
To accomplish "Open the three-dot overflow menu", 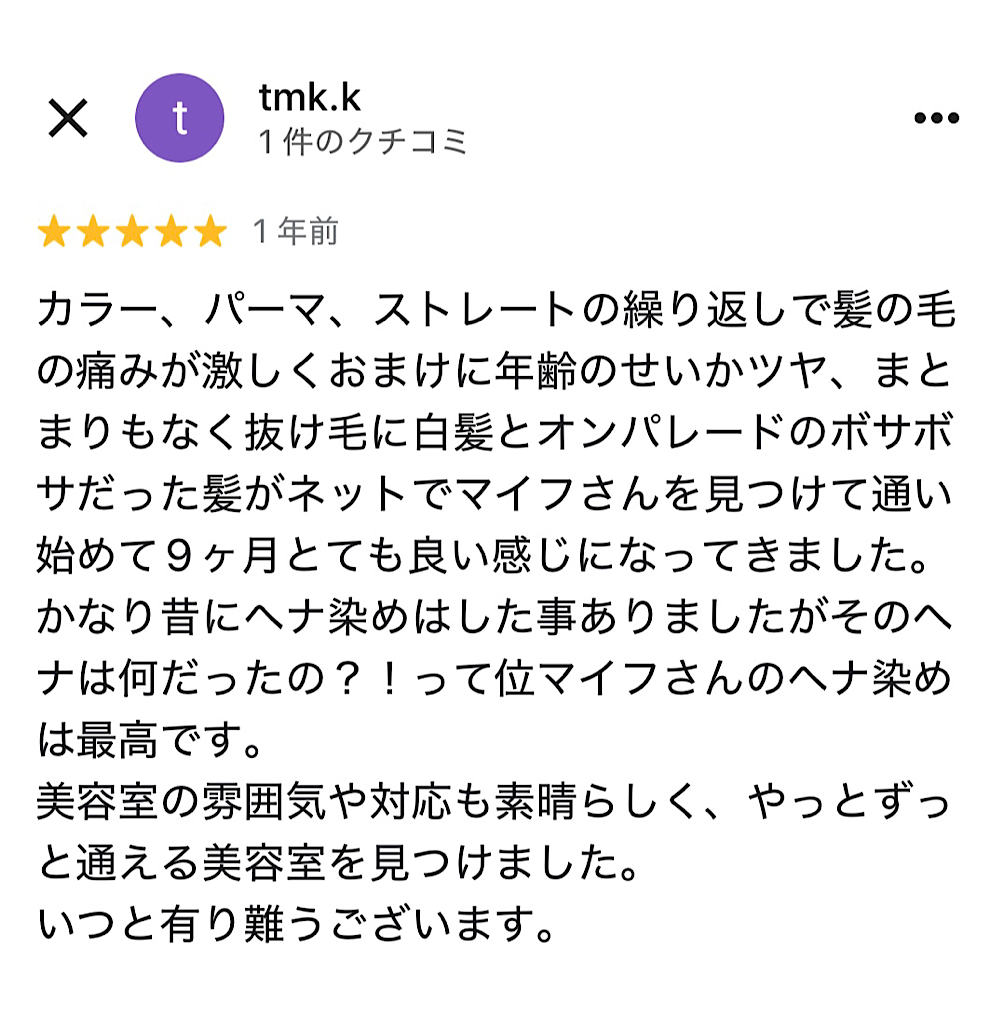I will [936, 118].
